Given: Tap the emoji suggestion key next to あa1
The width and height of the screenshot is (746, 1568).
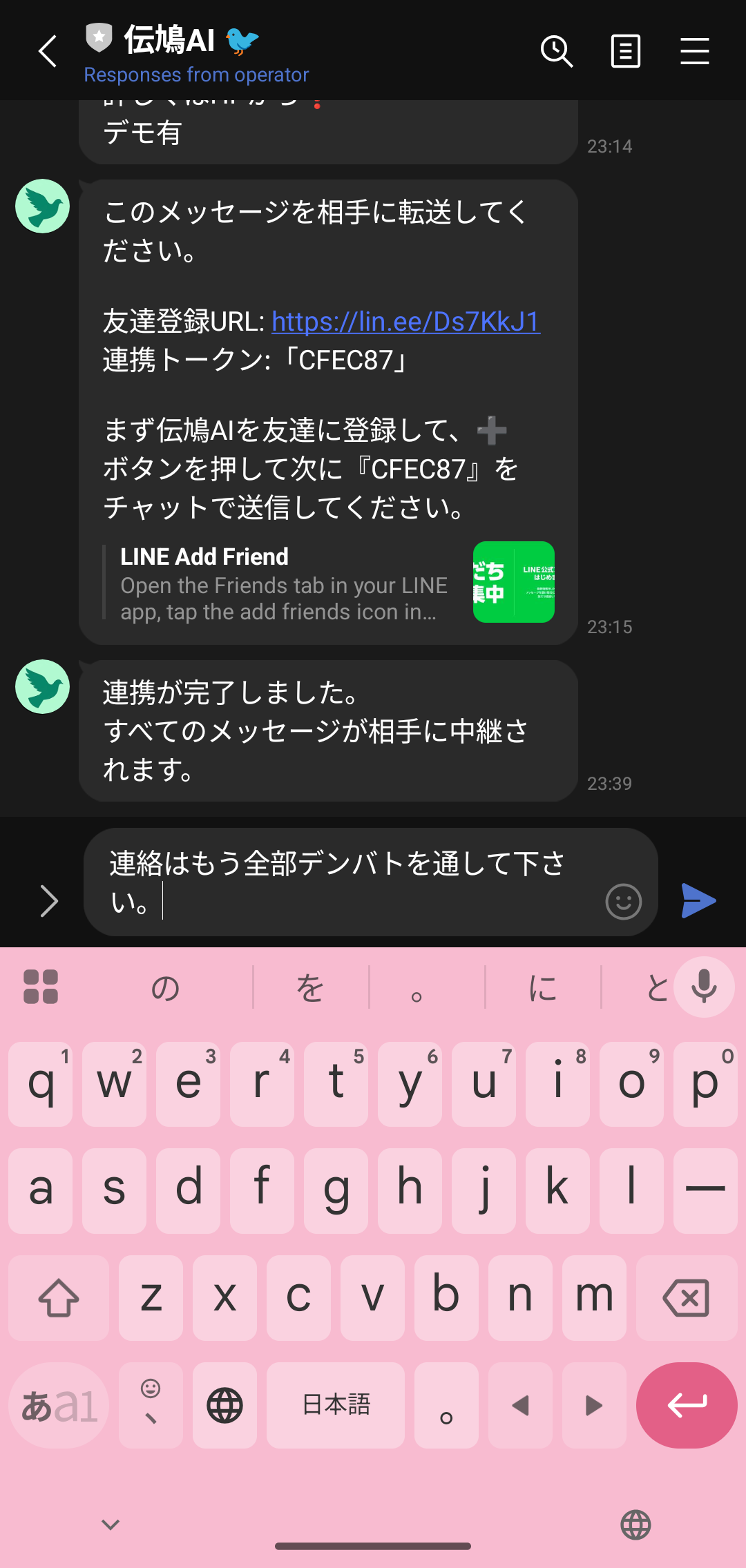Looking at the screenshot, I should [150, 1405].
